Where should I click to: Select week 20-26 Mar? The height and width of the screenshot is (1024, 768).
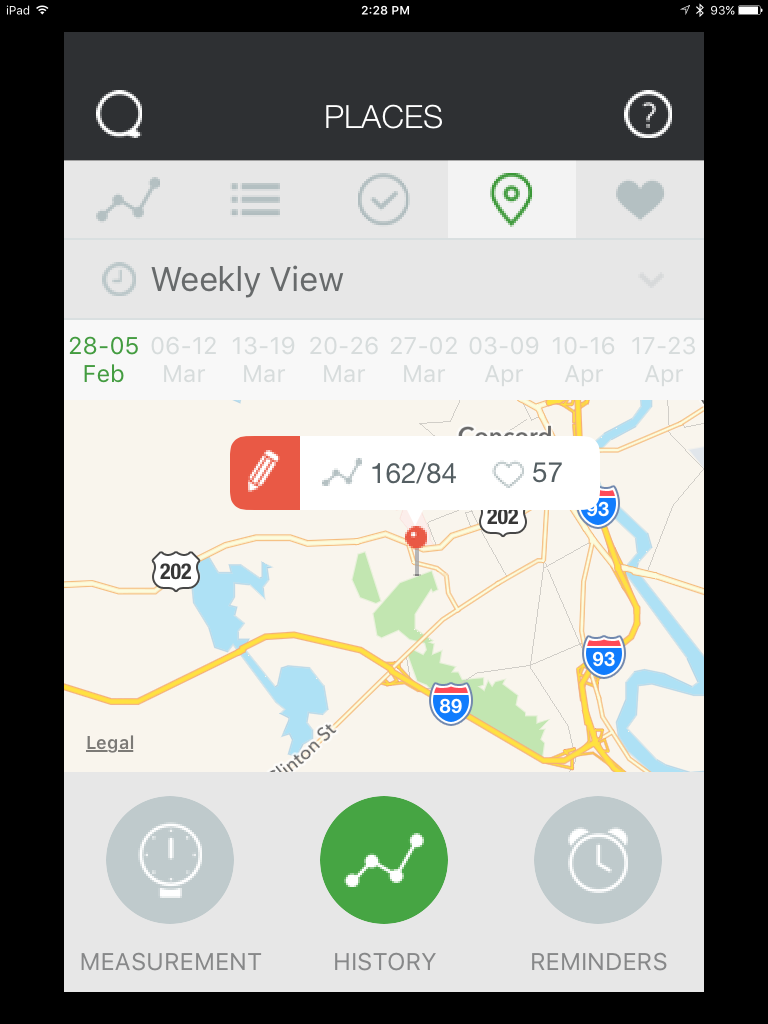(344, 360)
